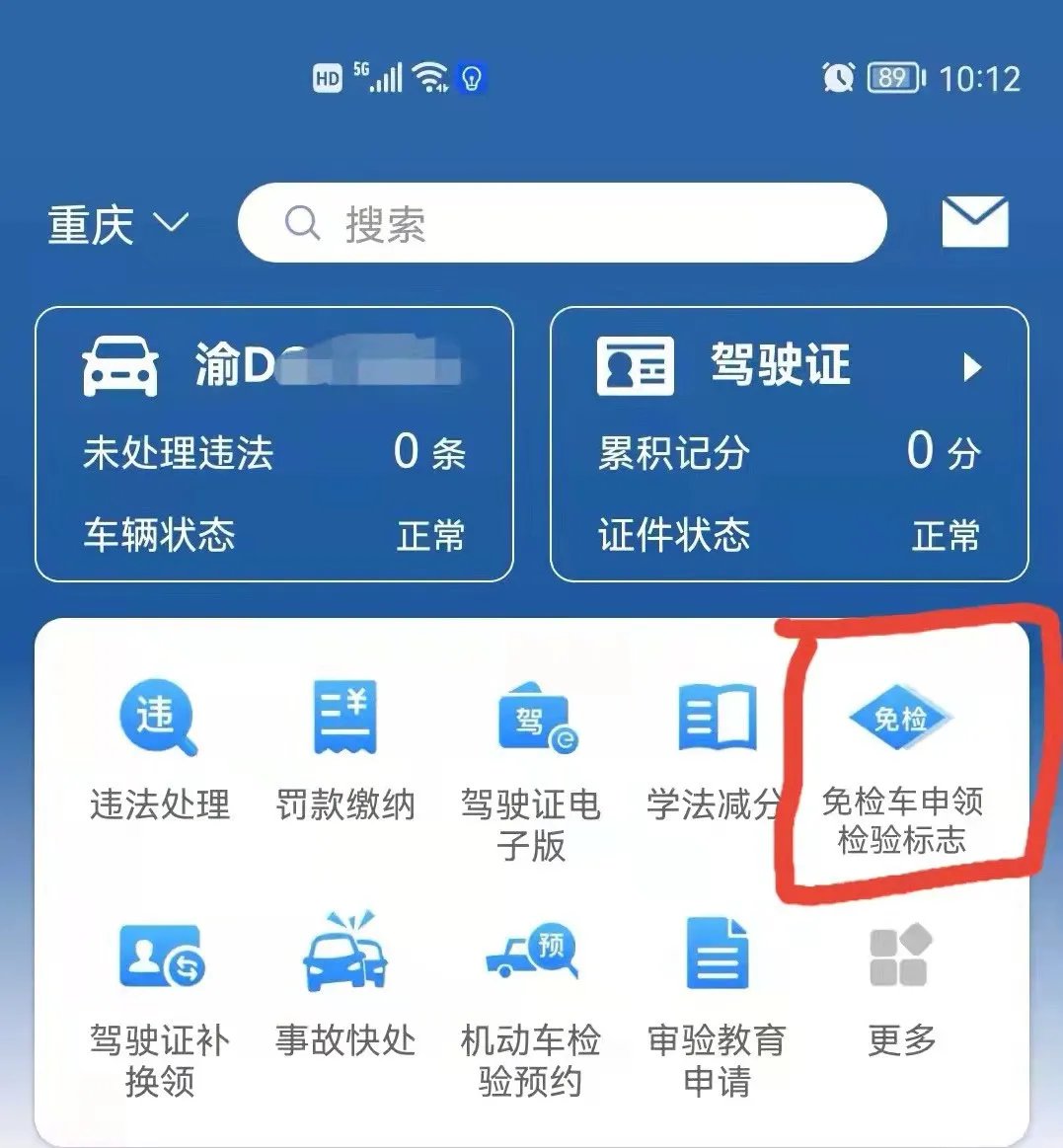Go to 学法减分

(x=716, y=749)
